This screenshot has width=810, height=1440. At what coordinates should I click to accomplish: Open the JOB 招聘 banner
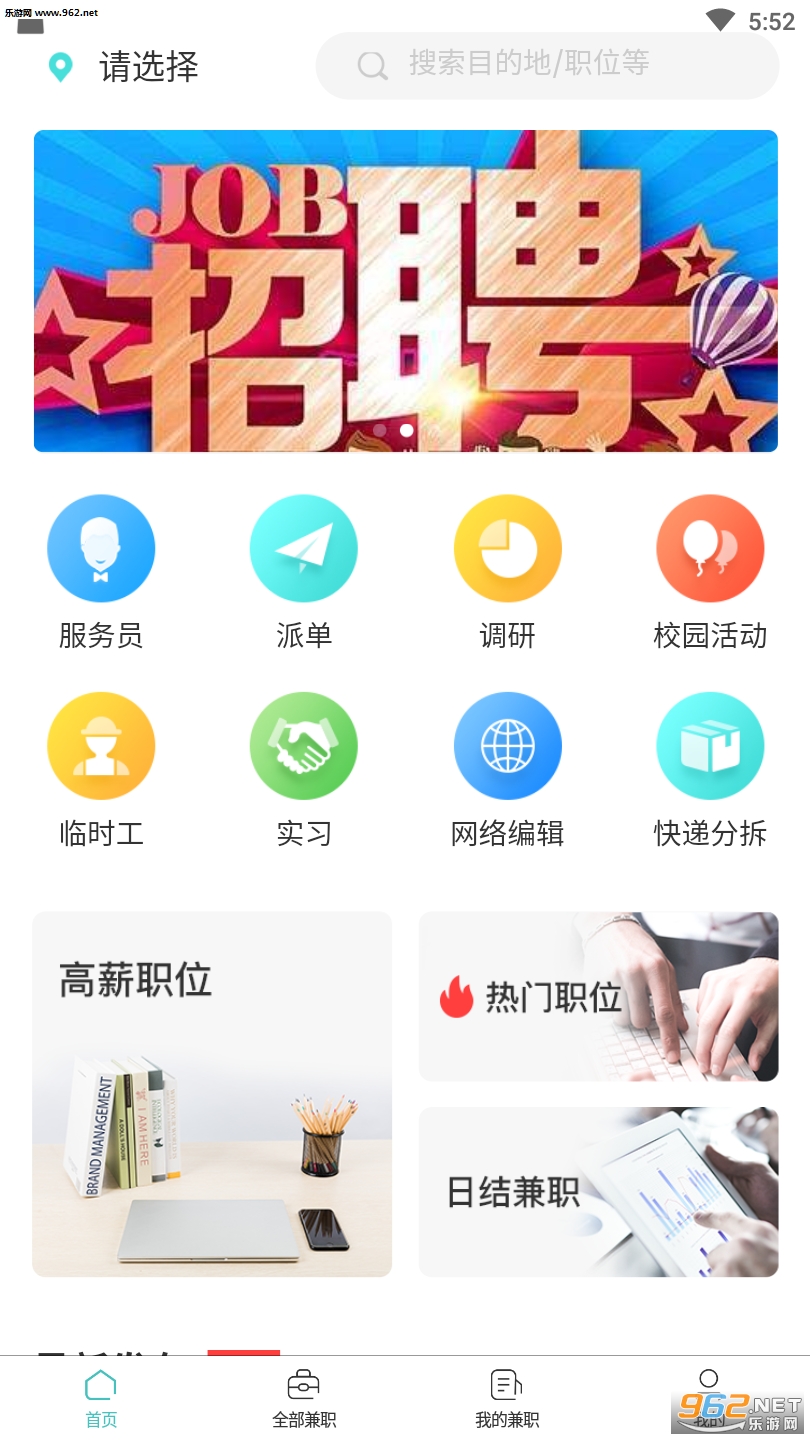[x=405, y=290]
